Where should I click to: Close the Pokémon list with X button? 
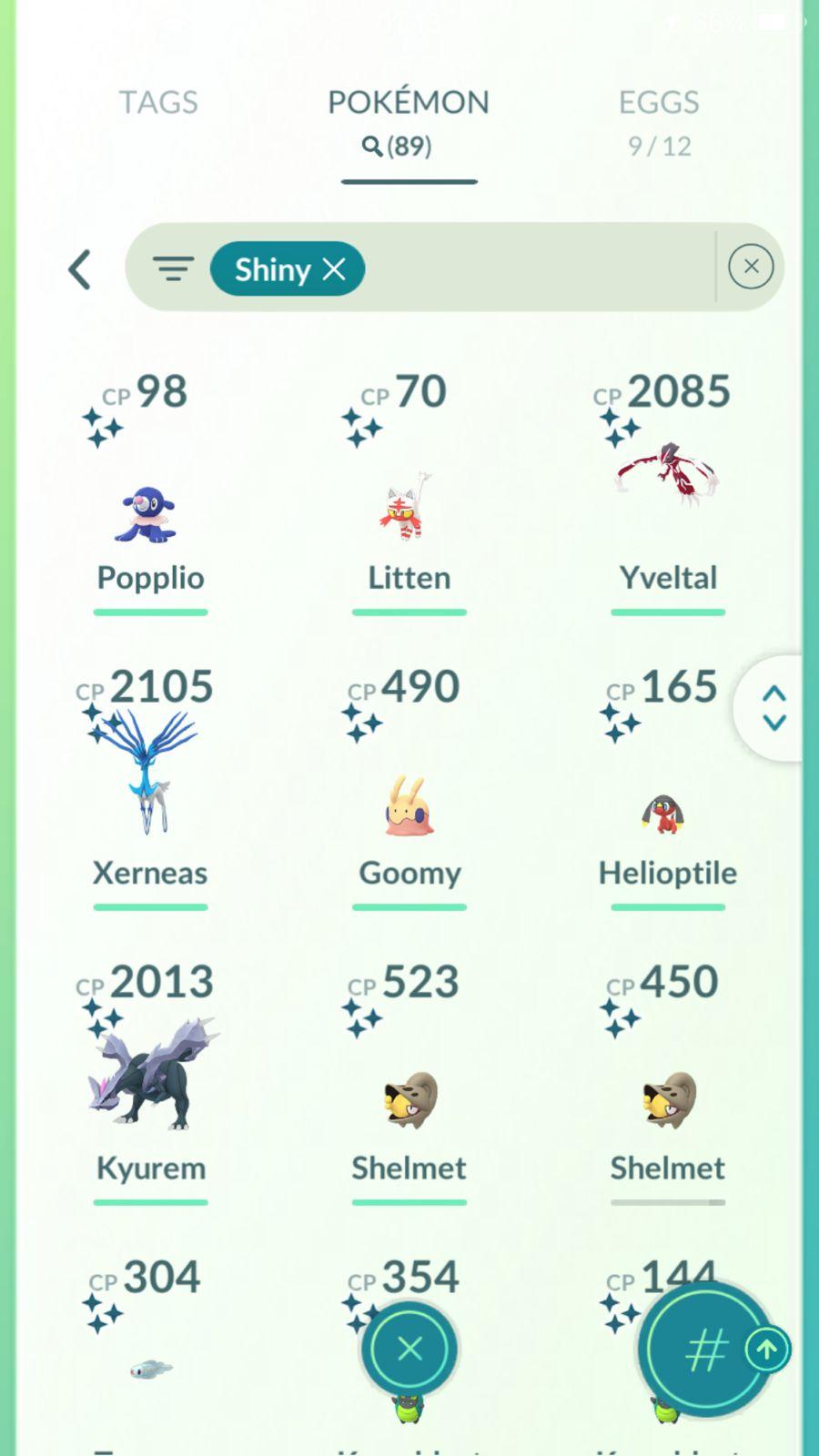(409, 1348)
